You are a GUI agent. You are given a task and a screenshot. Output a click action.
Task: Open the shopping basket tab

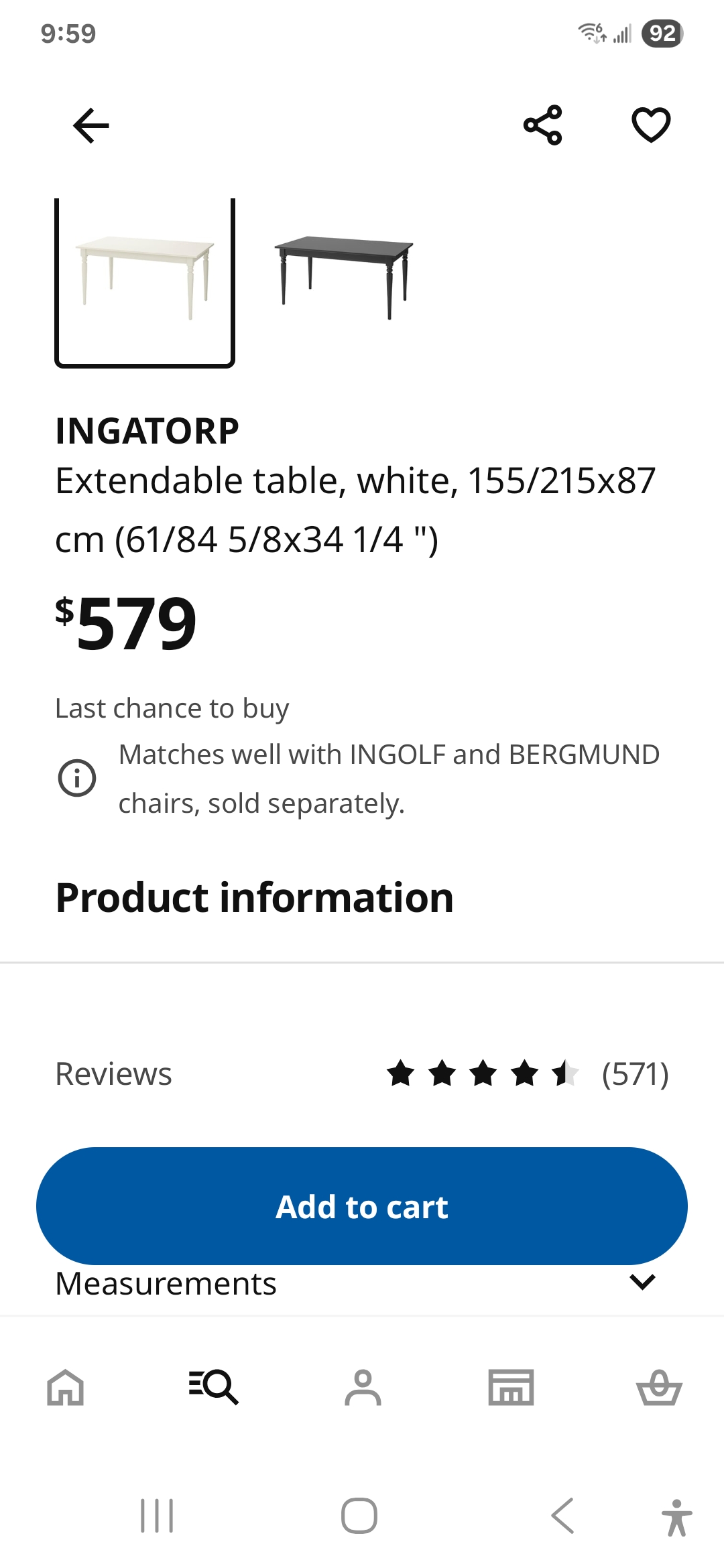[659, 1386]
